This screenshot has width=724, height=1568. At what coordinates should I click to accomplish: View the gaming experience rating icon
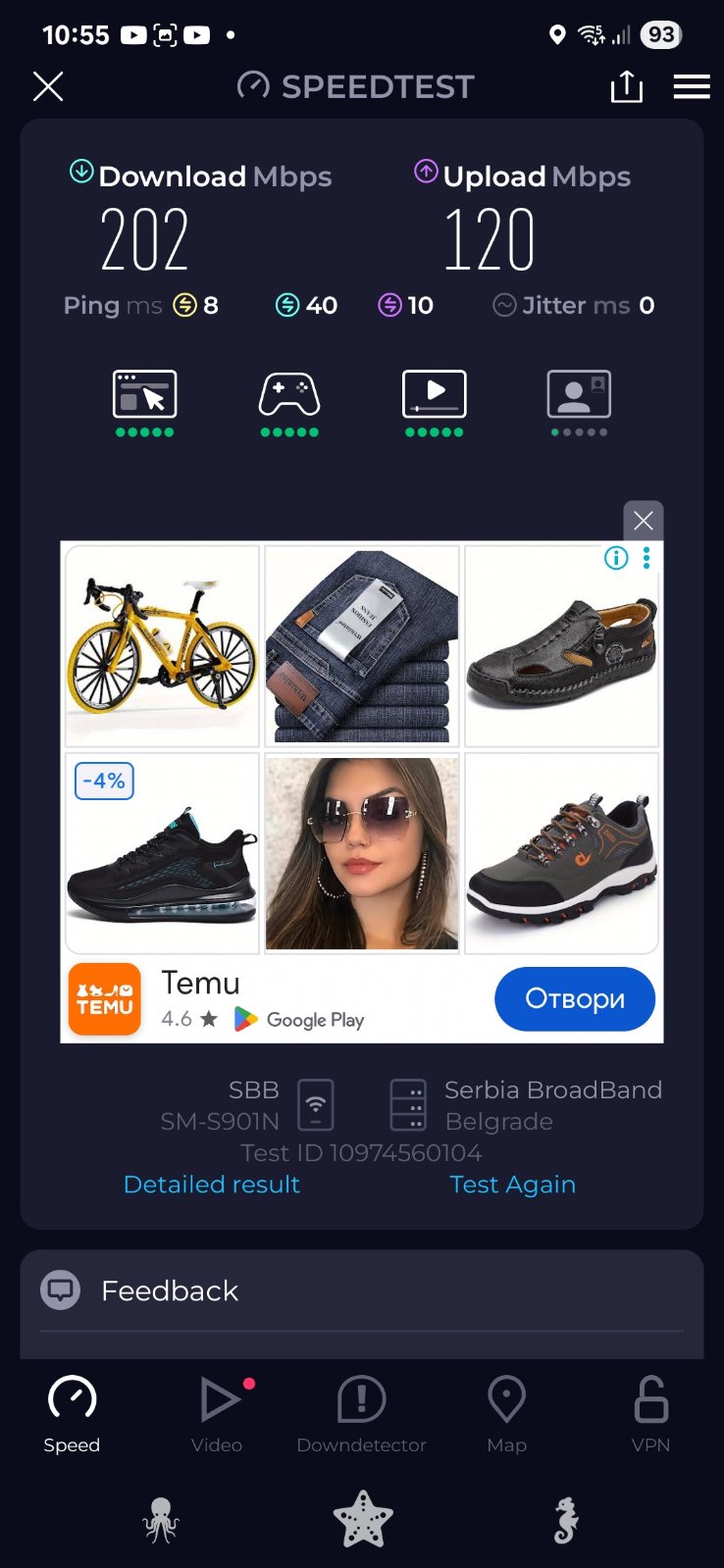(x=289, y=394)
